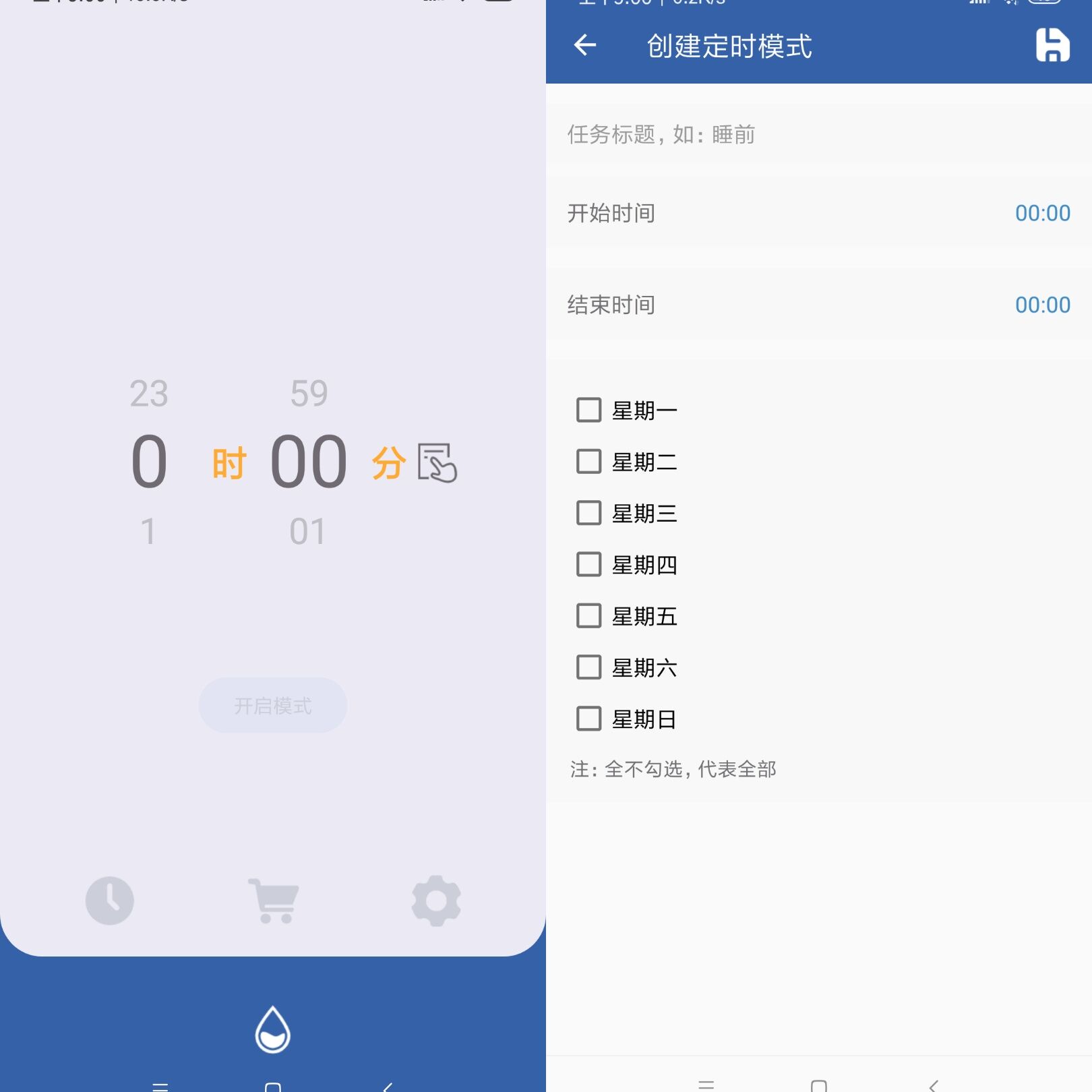Tap the 开启模式 button
1092x1092 pixels.
click(273, 706)
